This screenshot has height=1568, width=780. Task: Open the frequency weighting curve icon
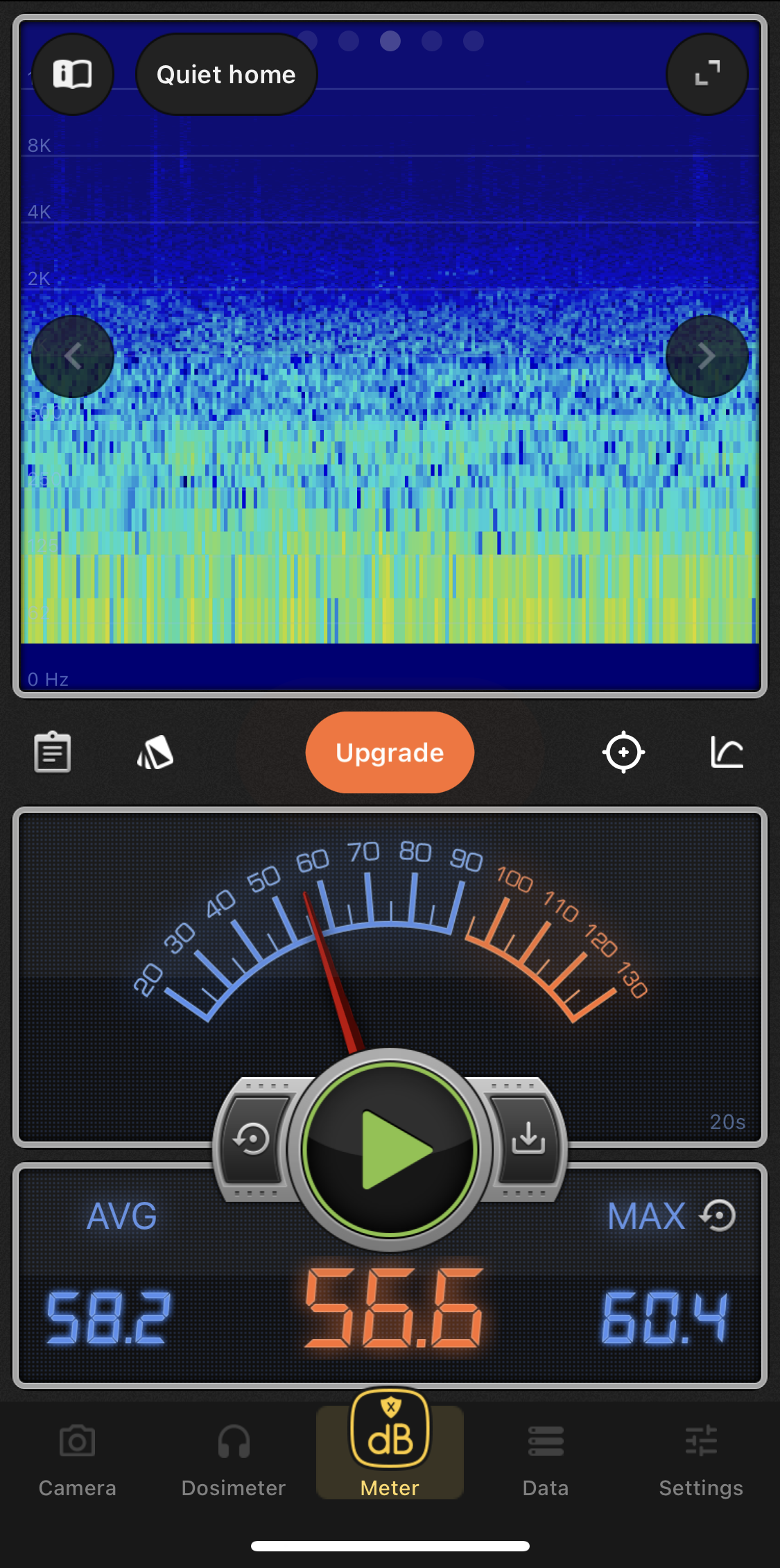(727, 752)
